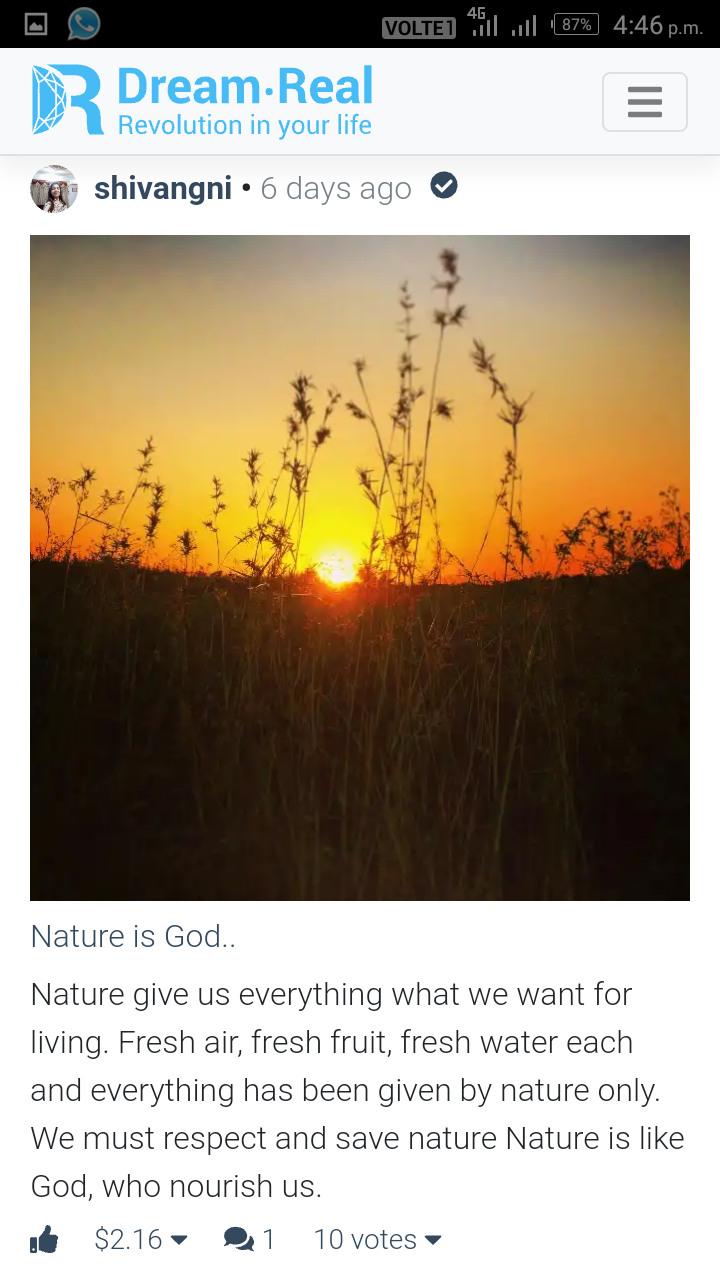The width and height of the screenshot is (720, 1280).
Task: Click the 'Nature is God..' post title
Action: pos(132,936)
